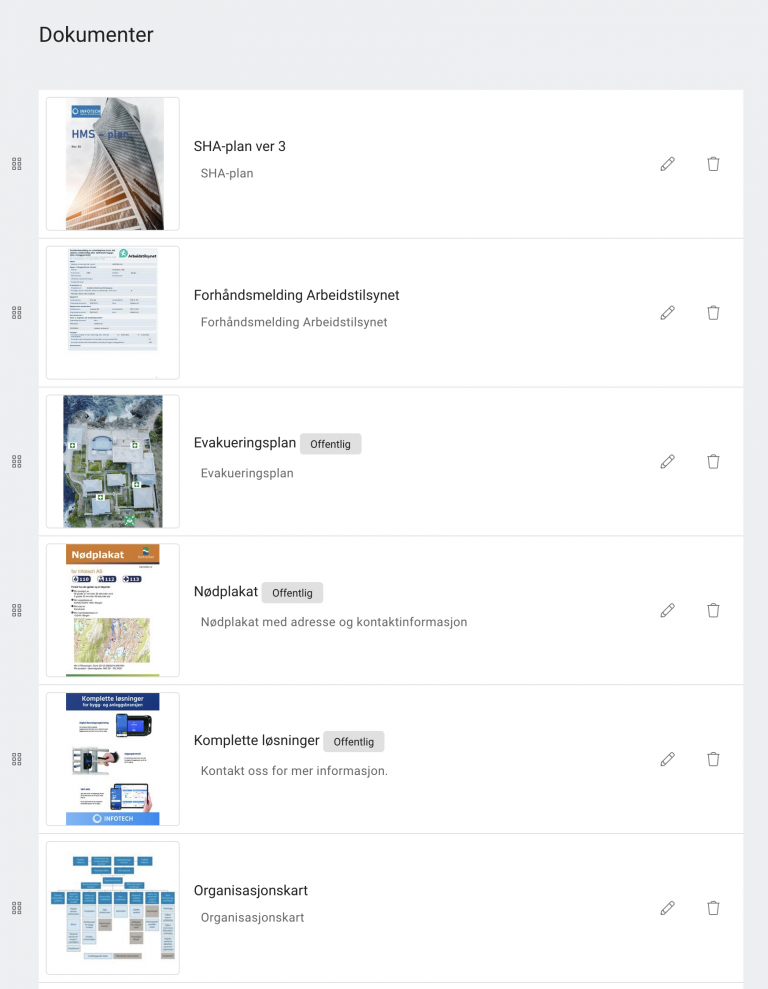Delete the Evakueringsplan document
This screenshot has width=768, height=989.
click(x=713, y=462)
